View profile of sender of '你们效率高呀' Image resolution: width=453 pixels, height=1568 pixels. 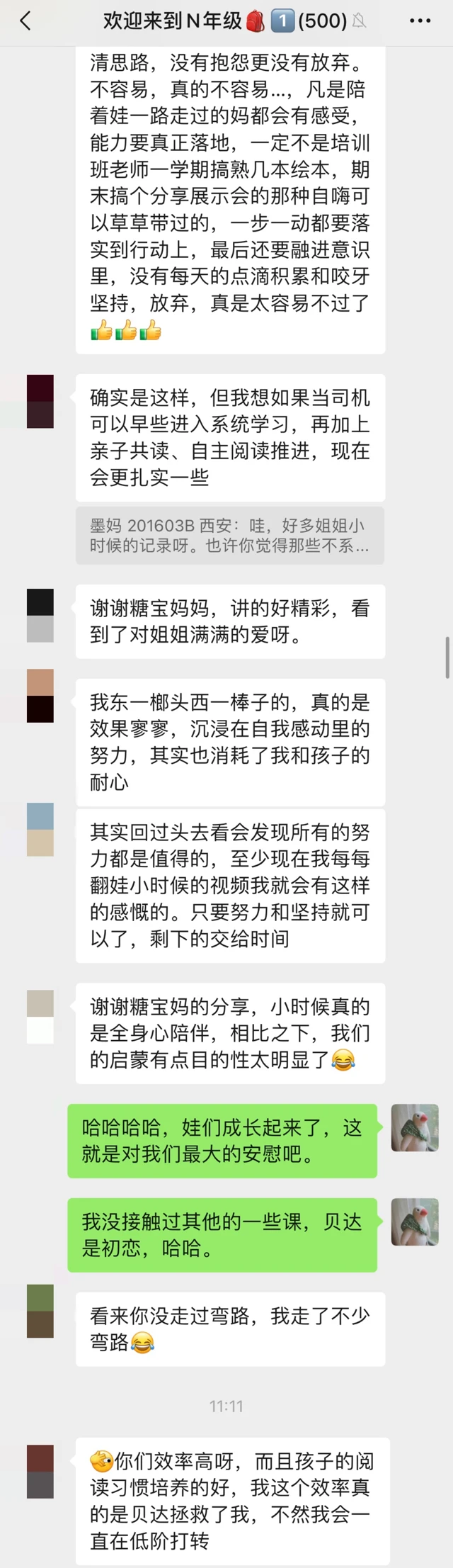pyautogui.click(x=40, y=1472)
